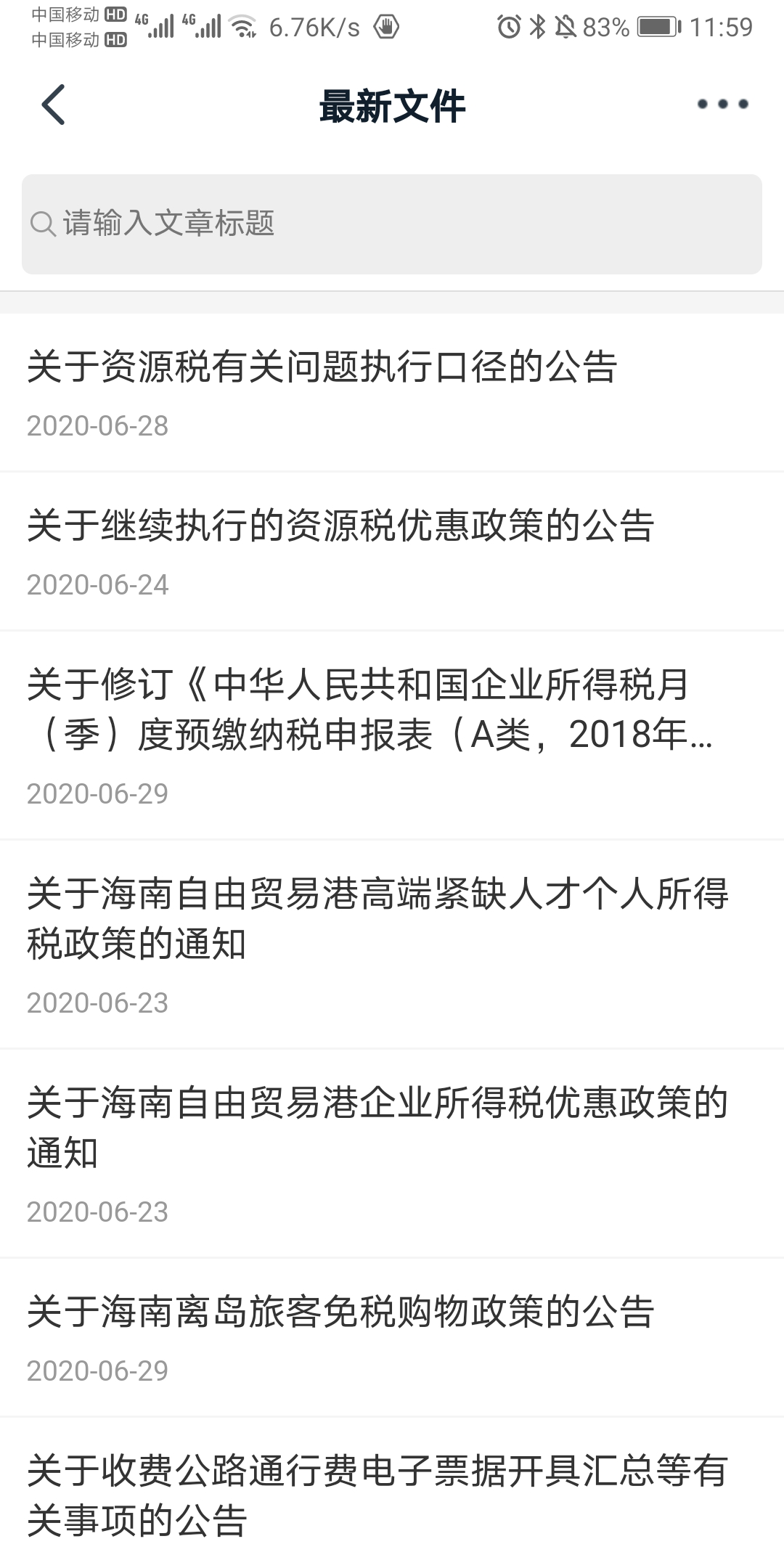Screen dimensions: 784x1568
Task: Open 海南自由贸易港高端紧缺人才个人所得税政策 notice
Action: coord(392,945)
